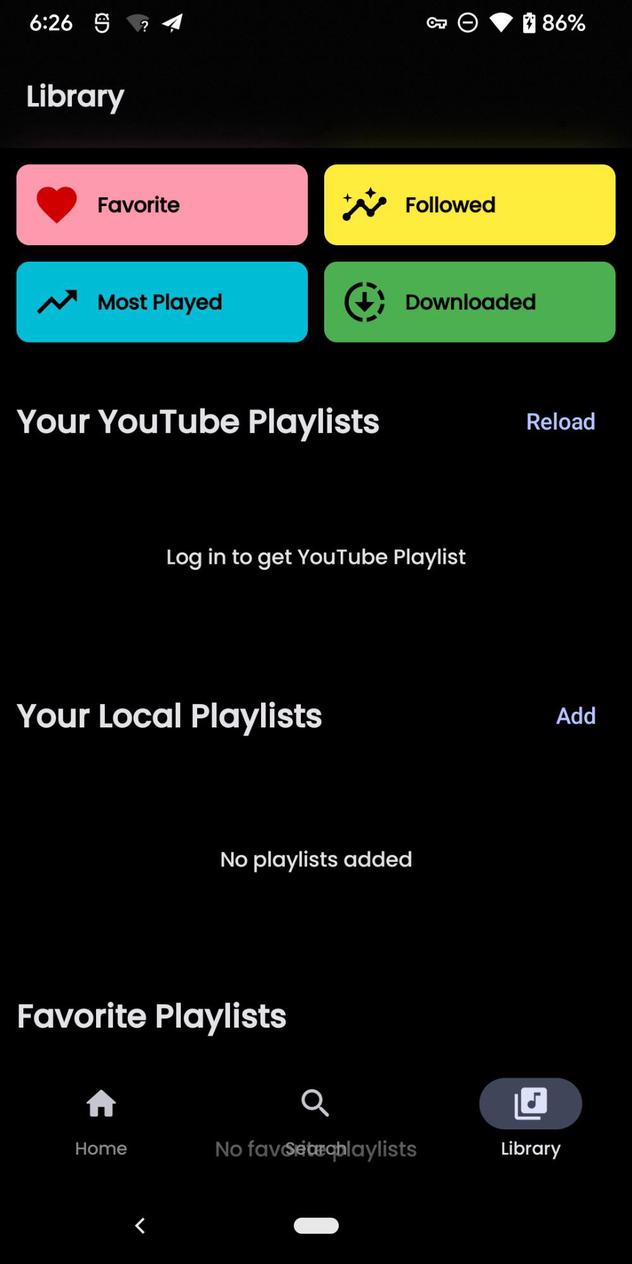Image resolution: width=632 pixels, height=1264 pixels.
Task: Open the Followed artists card
Action: (x=469, y=205)
